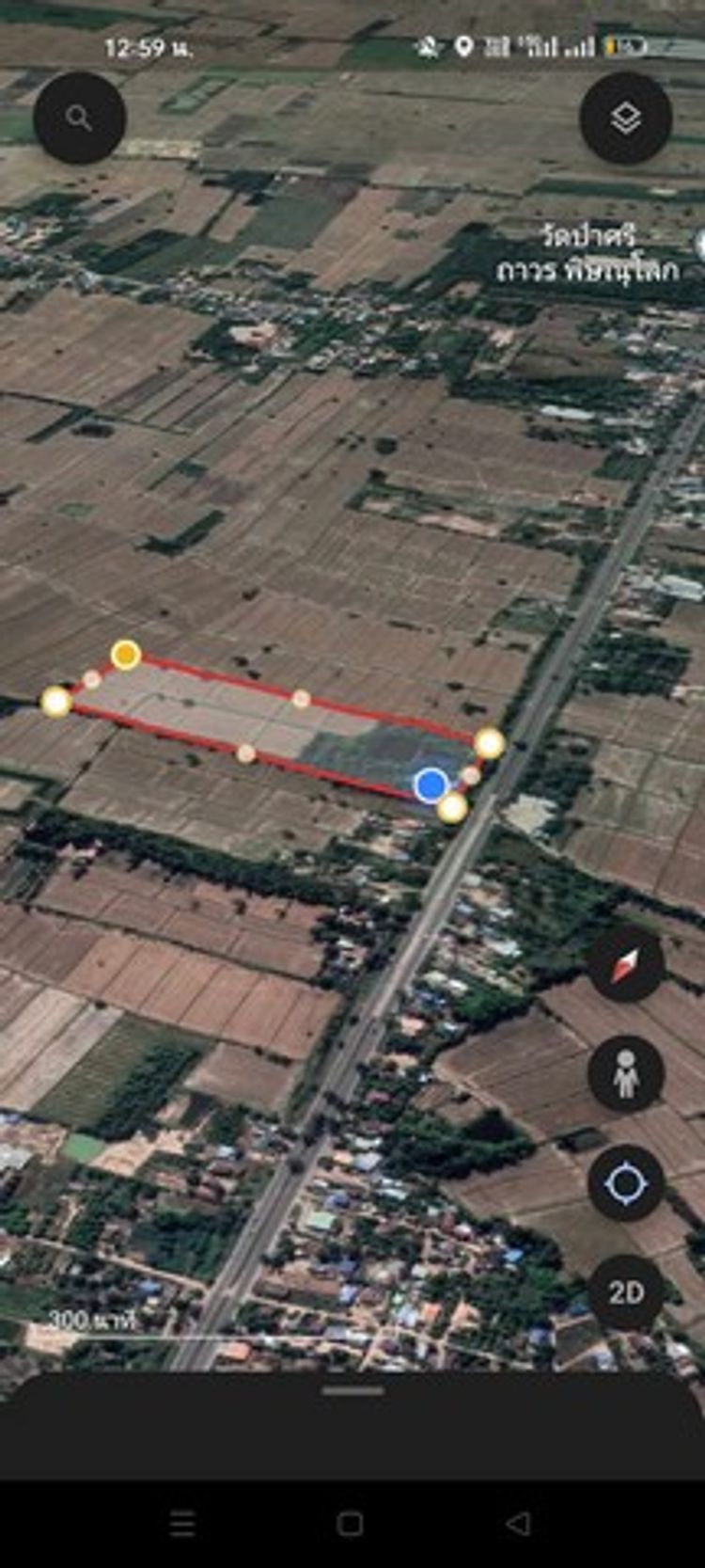The image size is (705, 1568).
Task: Select the orange polygon vertex handle
Action: click(x=126, y=654)
